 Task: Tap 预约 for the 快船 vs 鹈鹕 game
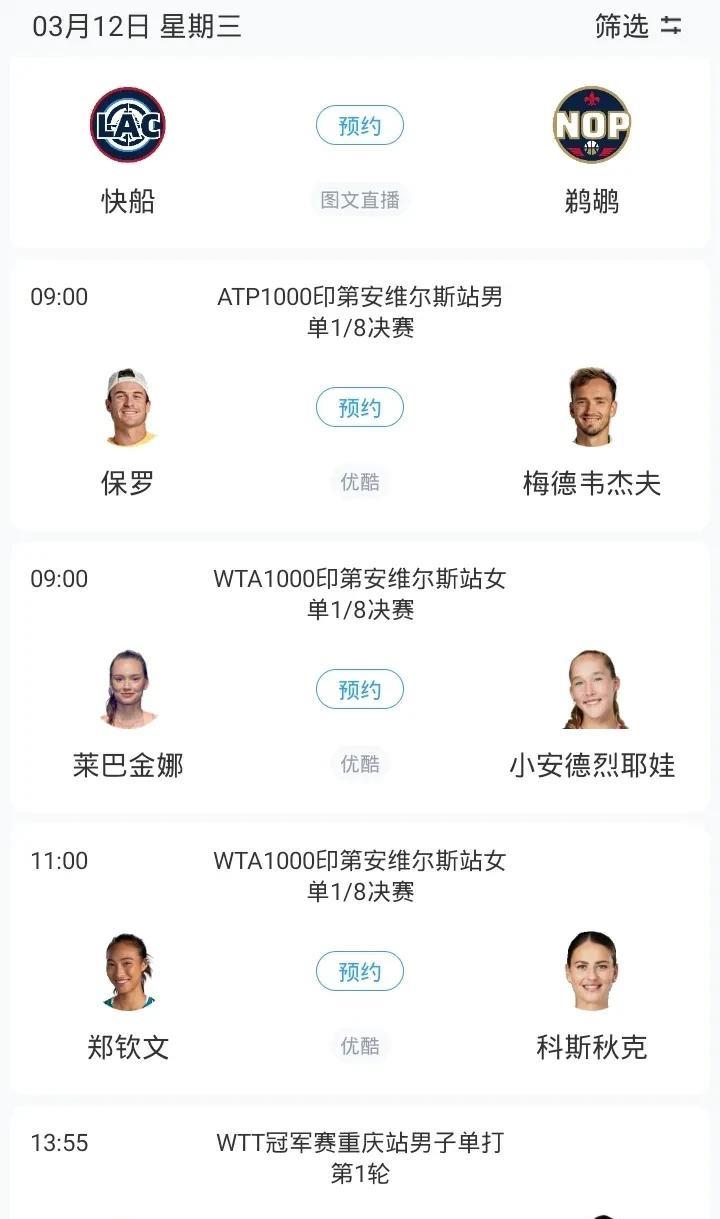[x=360, y=126]
